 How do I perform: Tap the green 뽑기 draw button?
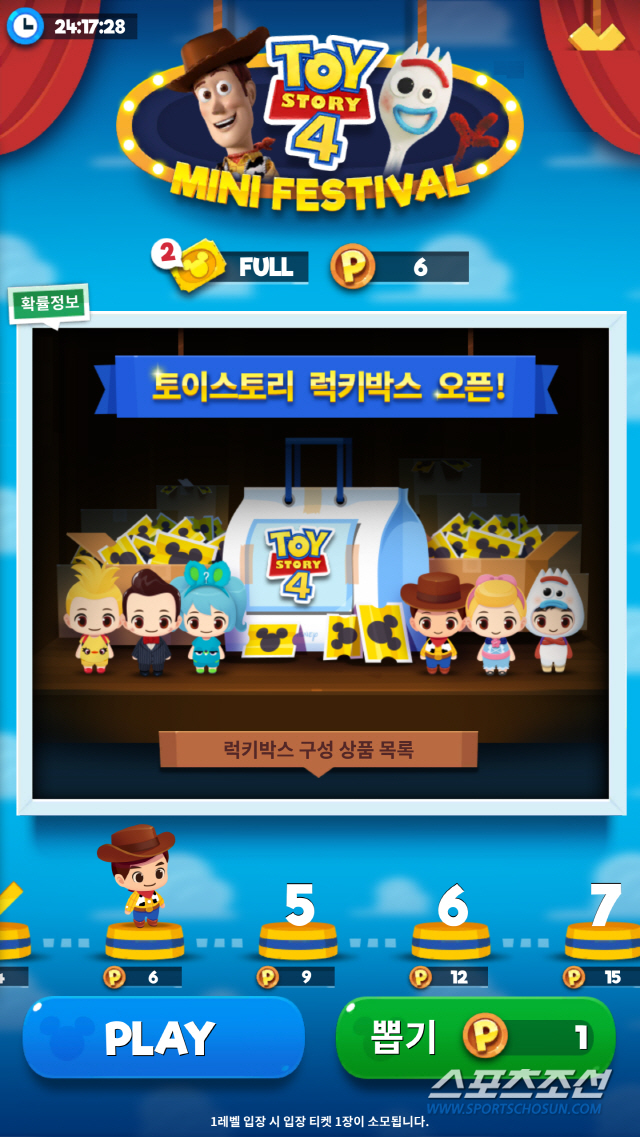pyautogui.click(x=475, y=1038)
